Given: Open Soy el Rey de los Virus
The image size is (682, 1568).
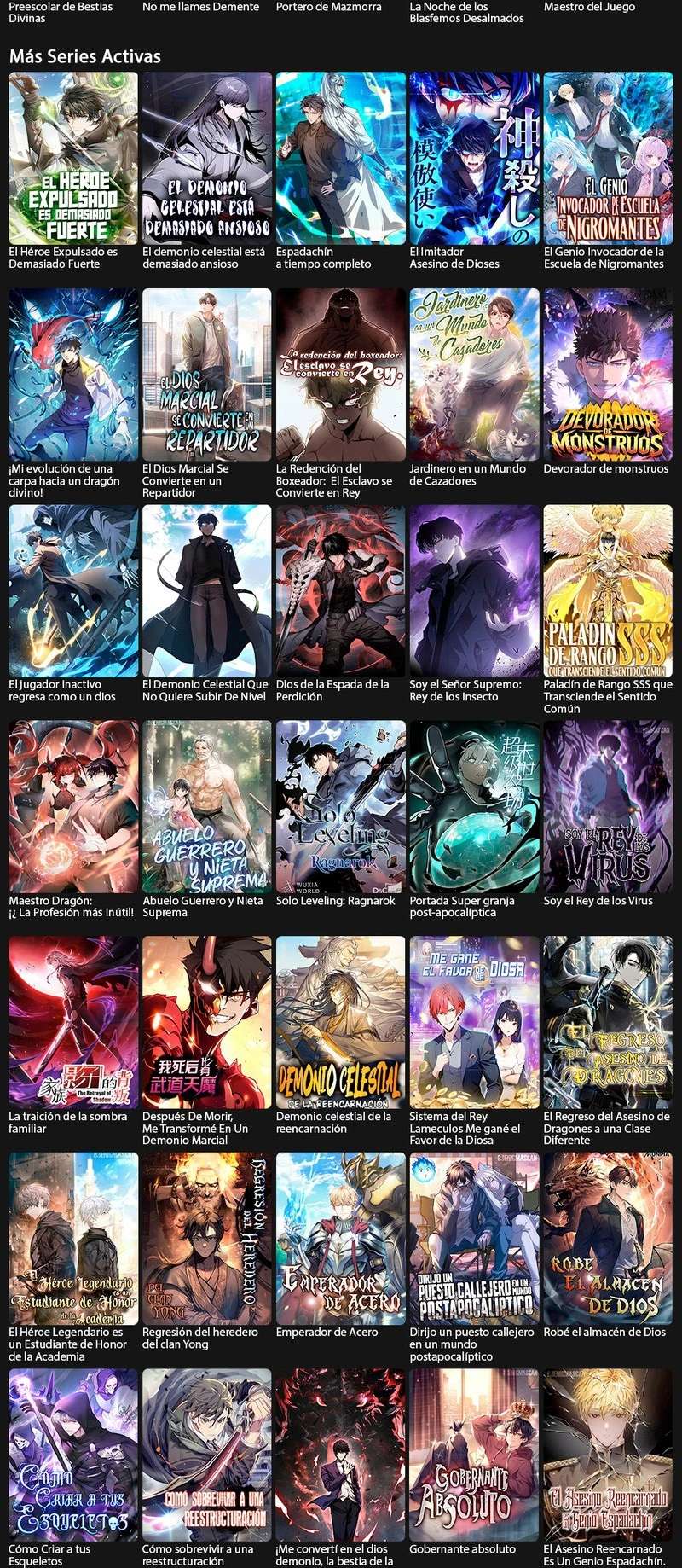Looking at the screenshot, I should pyautogui.click(x=609, y=806).
